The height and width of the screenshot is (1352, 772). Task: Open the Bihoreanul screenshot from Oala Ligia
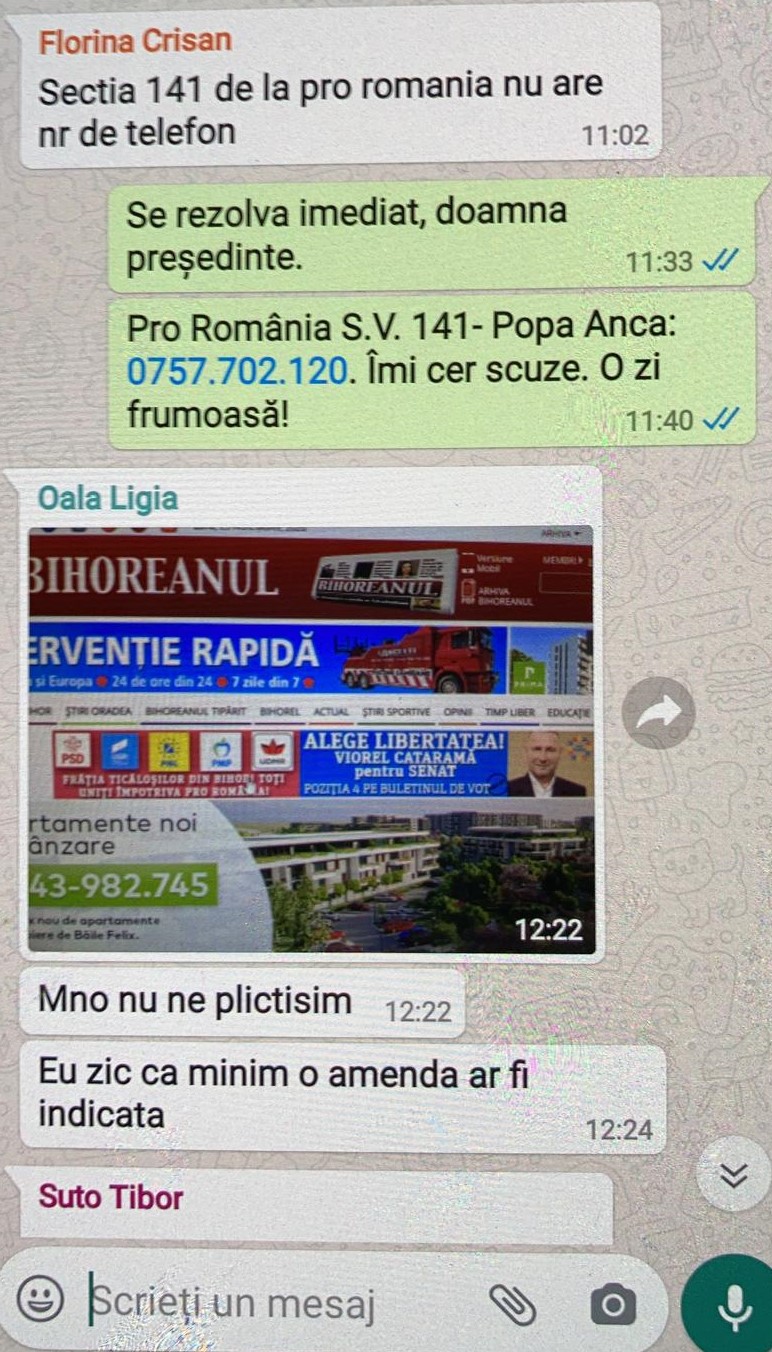pyautogui.click(x=310, y=740)
